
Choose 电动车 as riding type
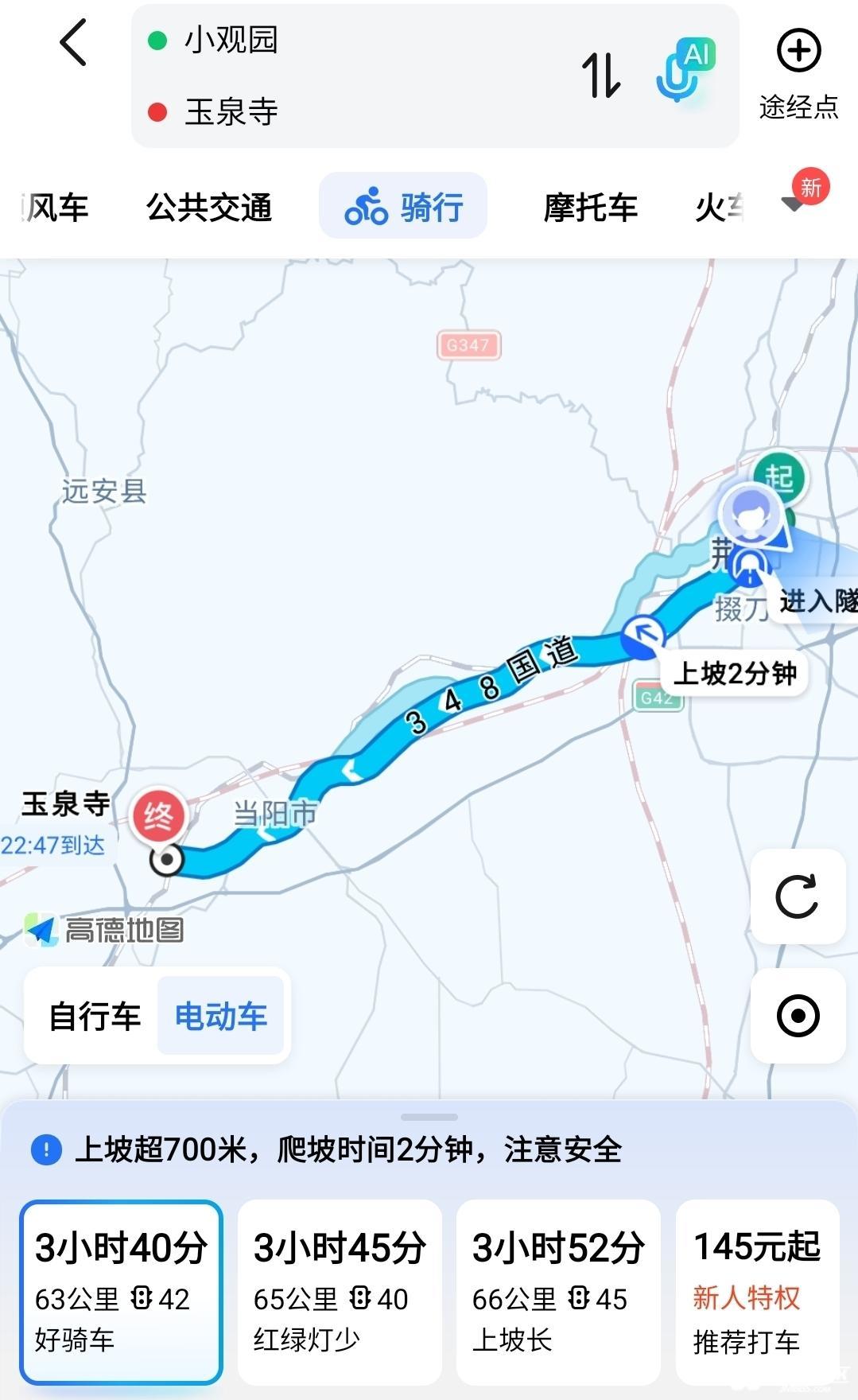pos(221,1016)
